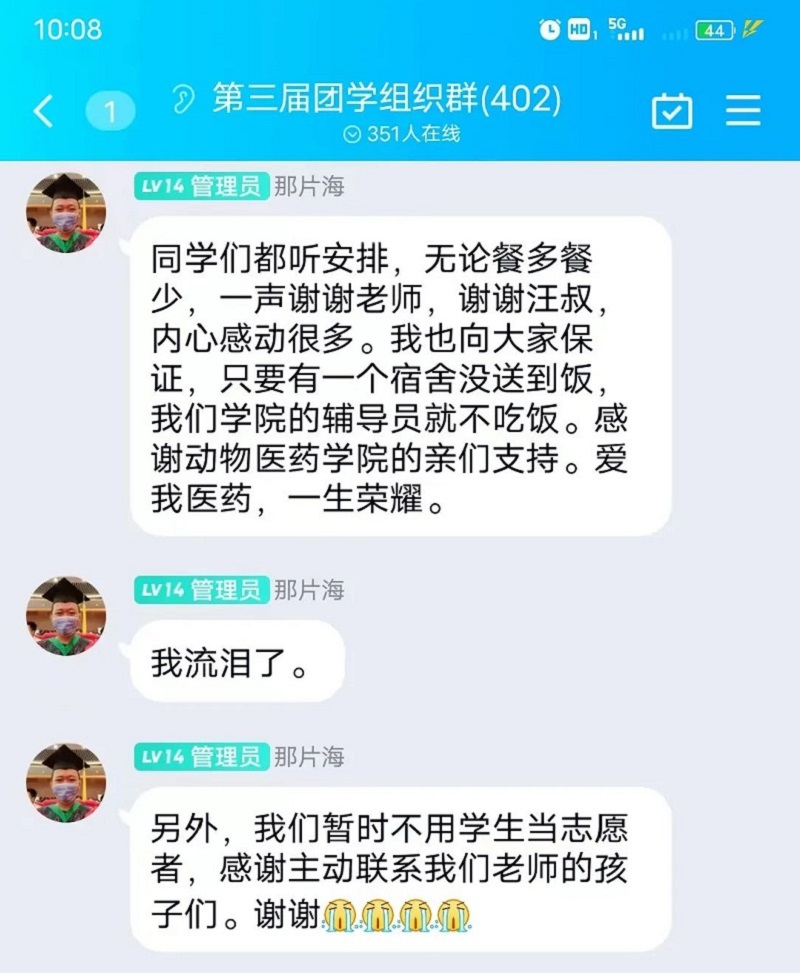Open the group calendar check-in icon
Image resolution: width=800 pixels, height=973 pixels.
click(x=671, y=111)
